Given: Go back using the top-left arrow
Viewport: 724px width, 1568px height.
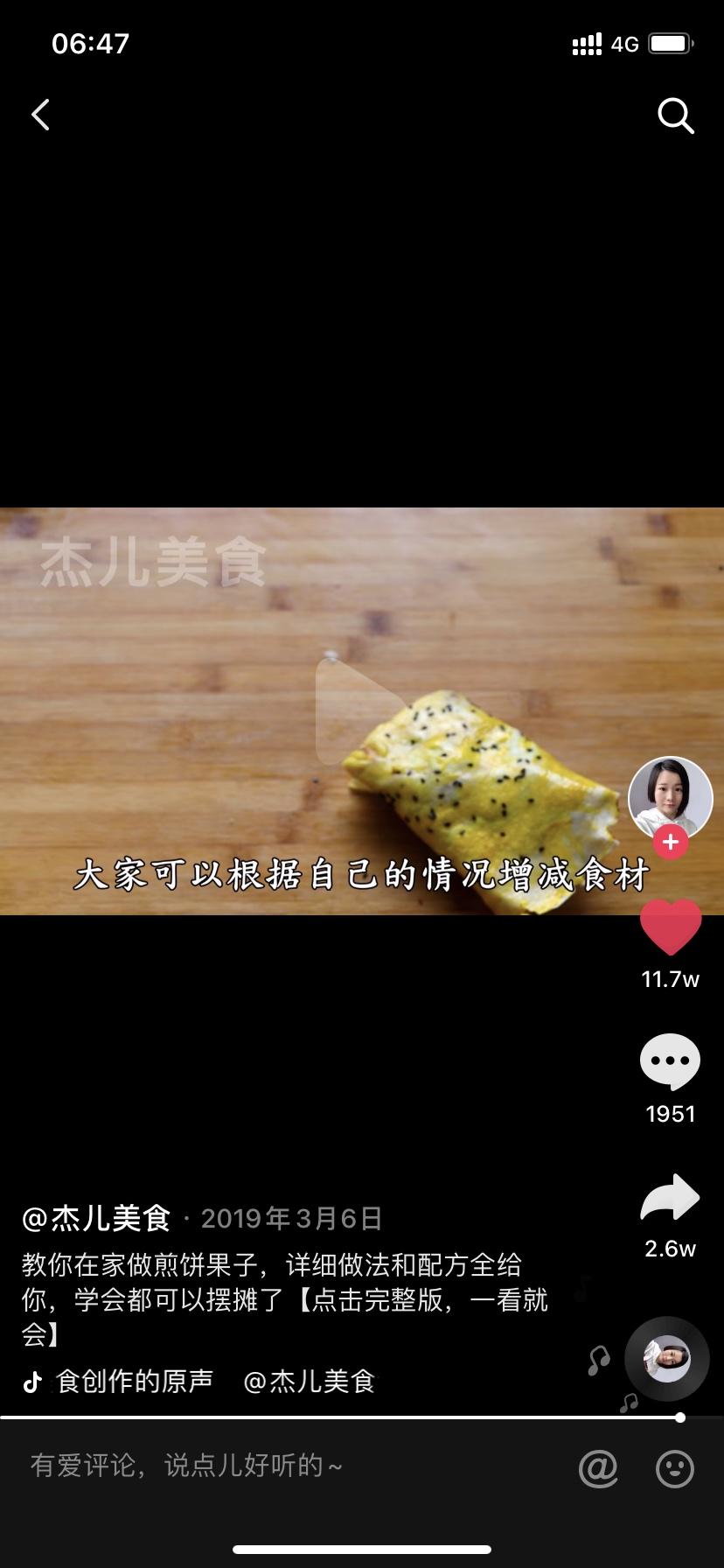Looking at the screenshot, I should pyautogui.click(x=41, y=115).
